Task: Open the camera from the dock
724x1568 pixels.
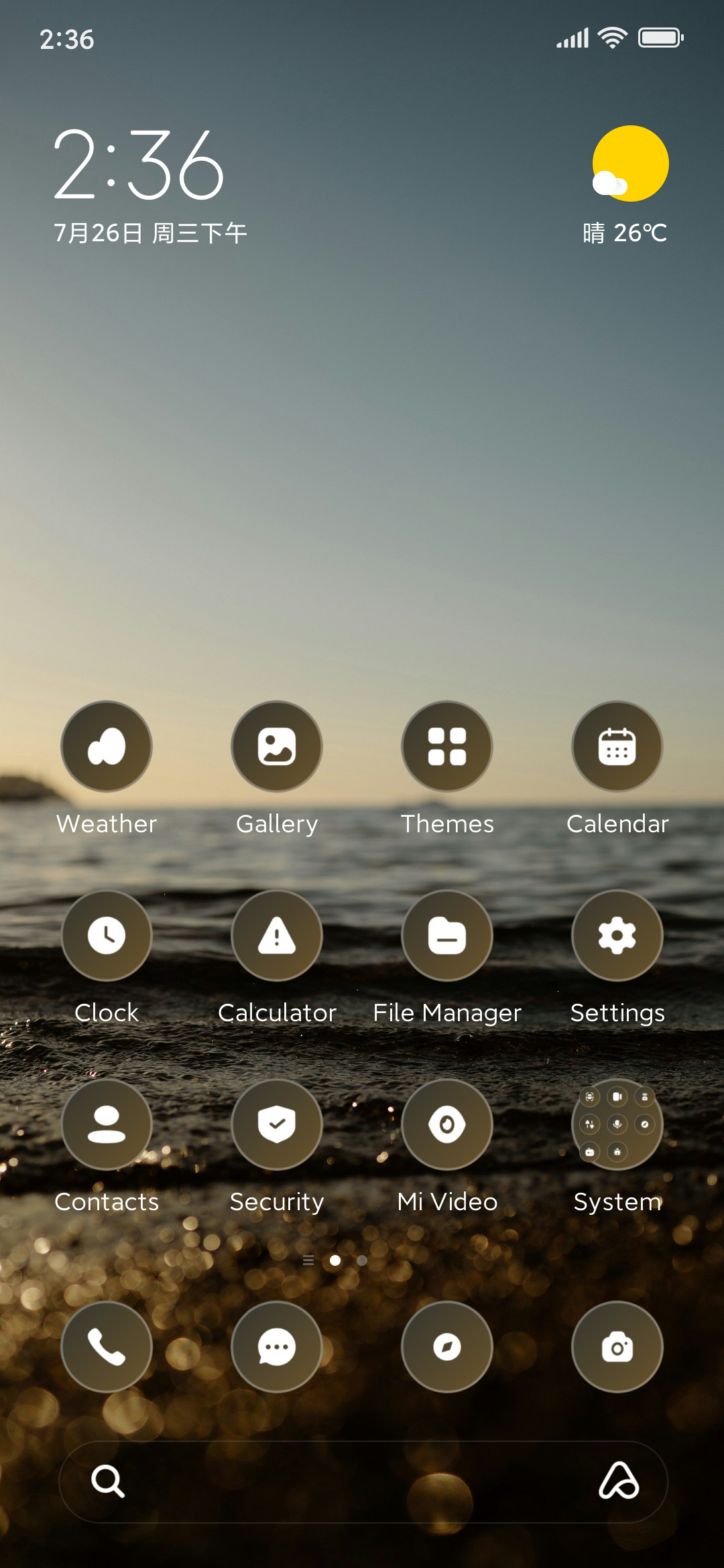Action: click(x=617, y=1347)
